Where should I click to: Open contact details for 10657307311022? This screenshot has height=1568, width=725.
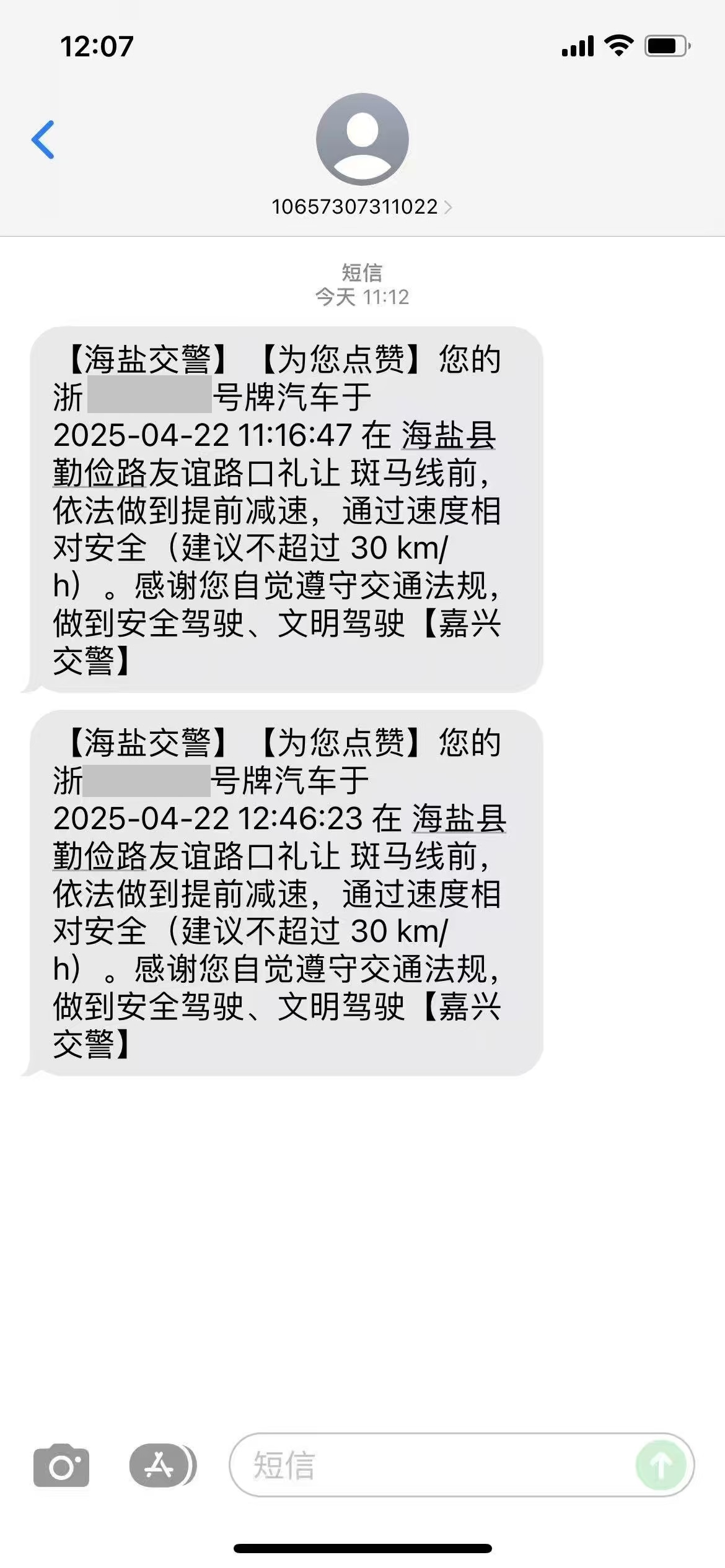click(x=362, y=206)
